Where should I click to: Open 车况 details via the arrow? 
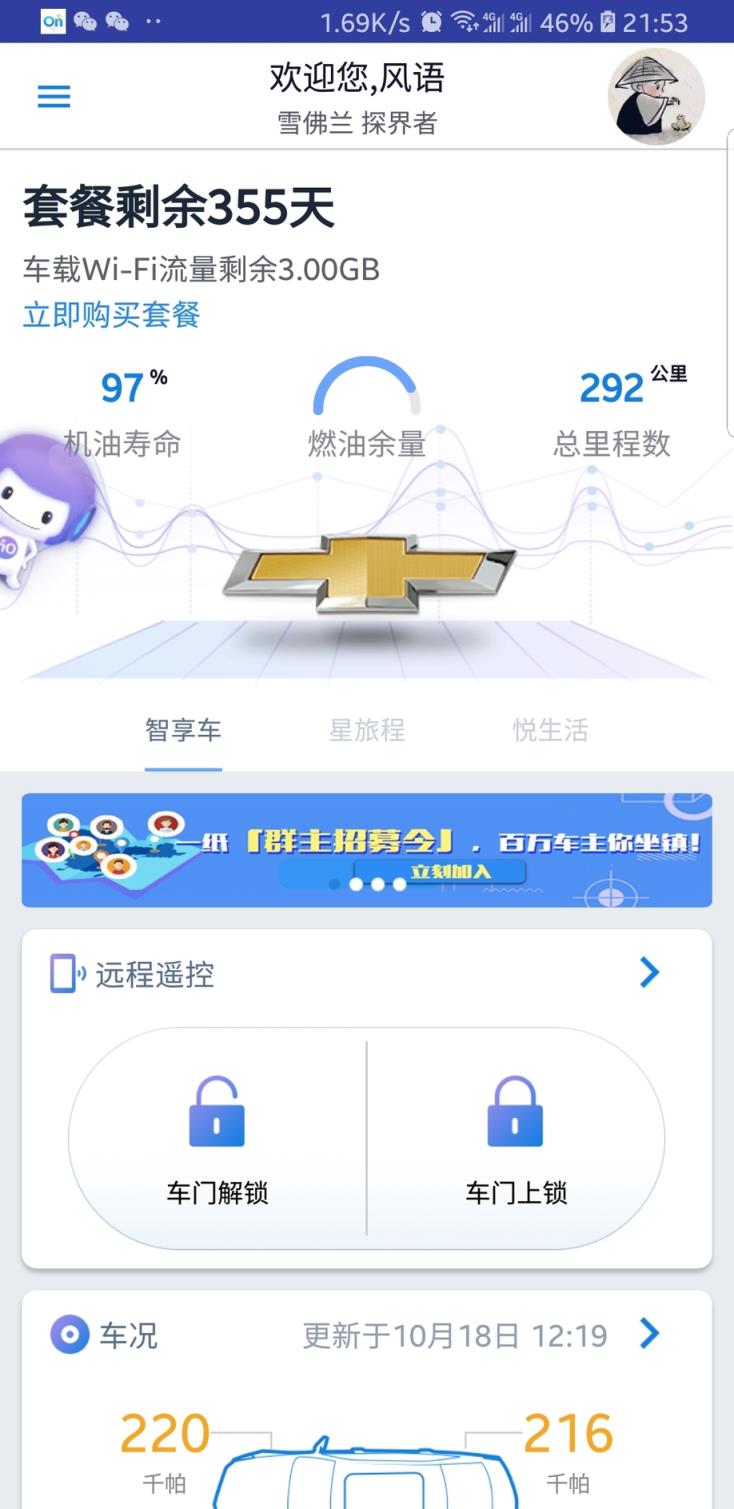650,1334
